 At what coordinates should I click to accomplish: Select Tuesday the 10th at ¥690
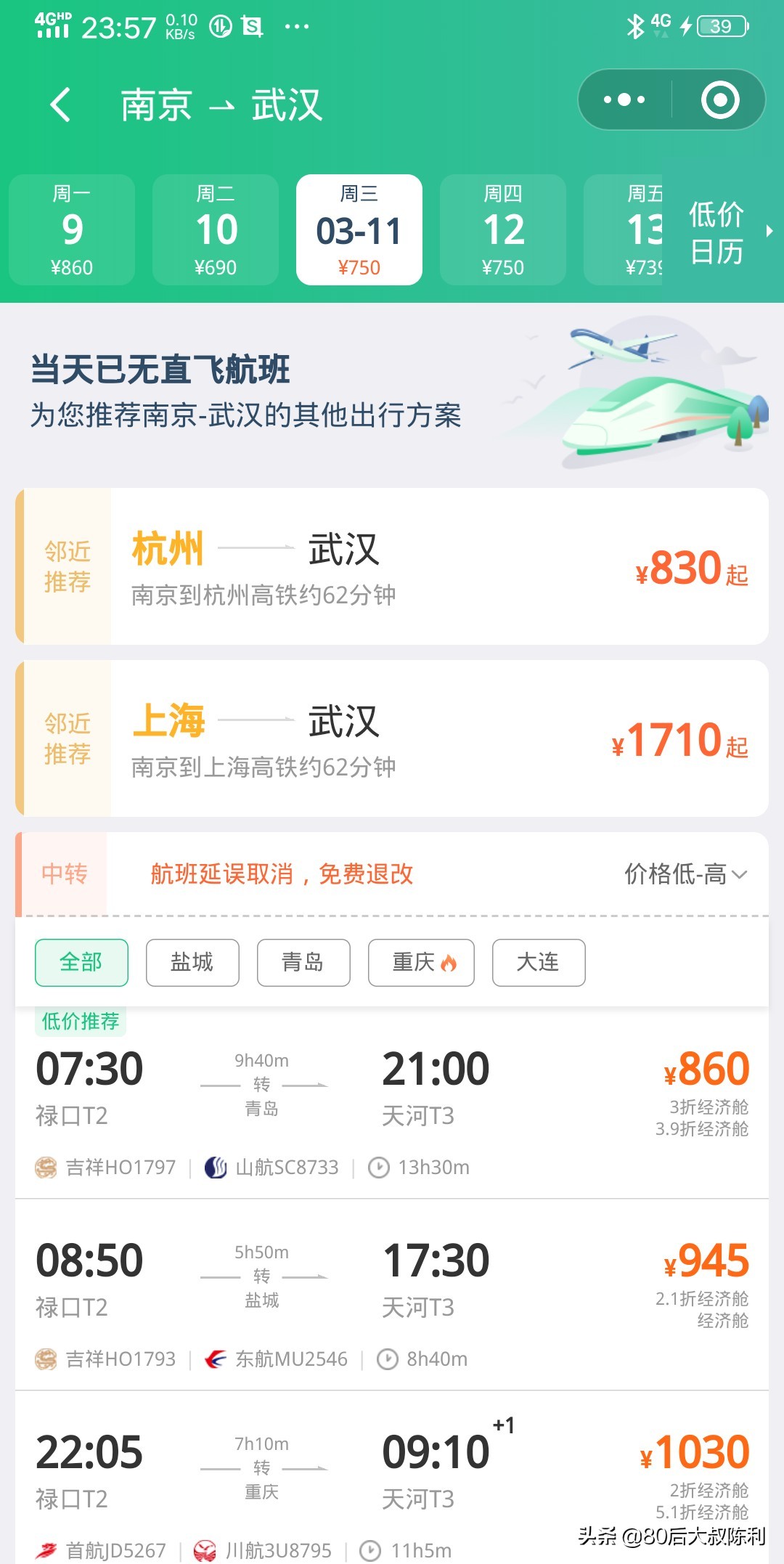(x=216, y=230)
